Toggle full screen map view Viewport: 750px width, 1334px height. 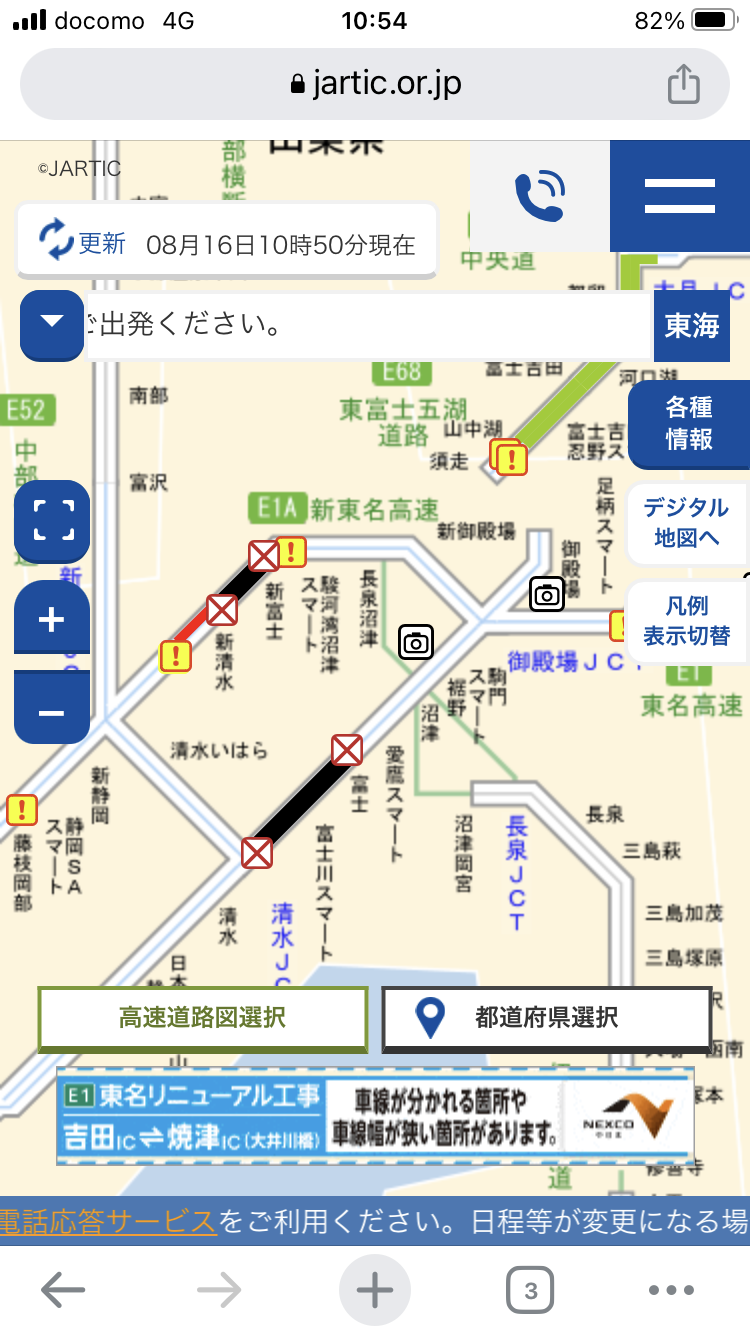coord(52,520)
